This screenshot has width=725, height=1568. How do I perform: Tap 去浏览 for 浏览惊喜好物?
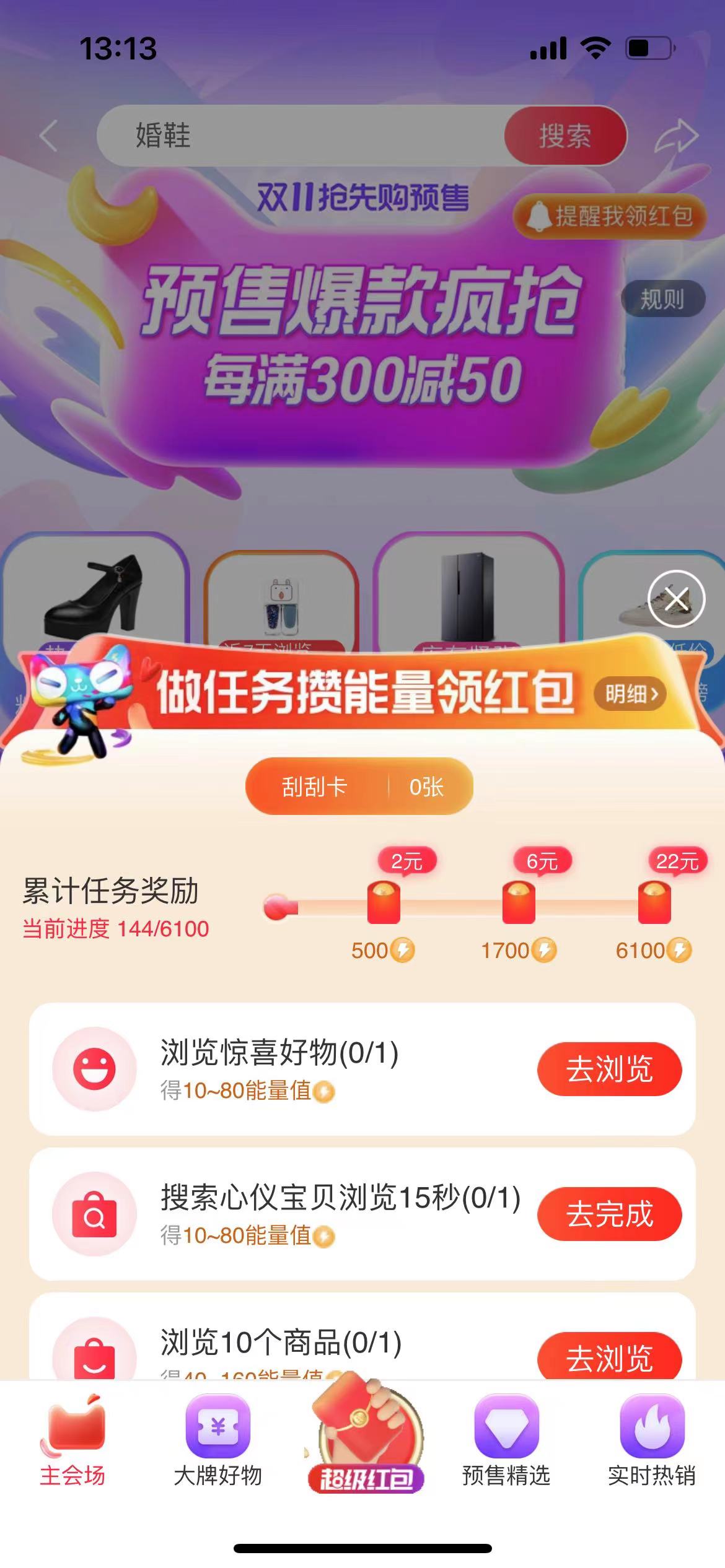(x=609, y=1069)
